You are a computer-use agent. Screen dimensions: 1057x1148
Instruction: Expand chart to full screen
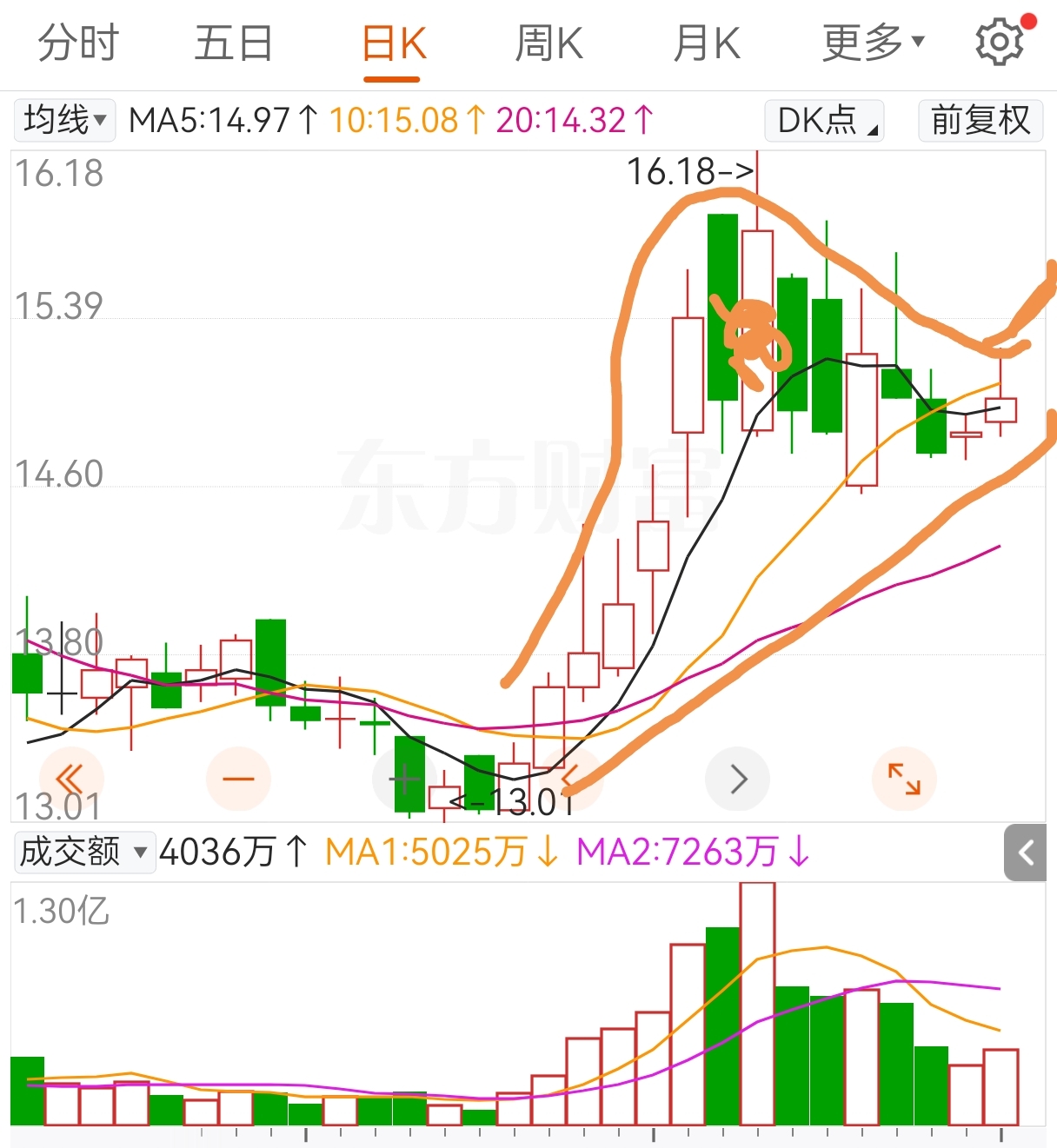pyautogui.click(x=904, y=779)
